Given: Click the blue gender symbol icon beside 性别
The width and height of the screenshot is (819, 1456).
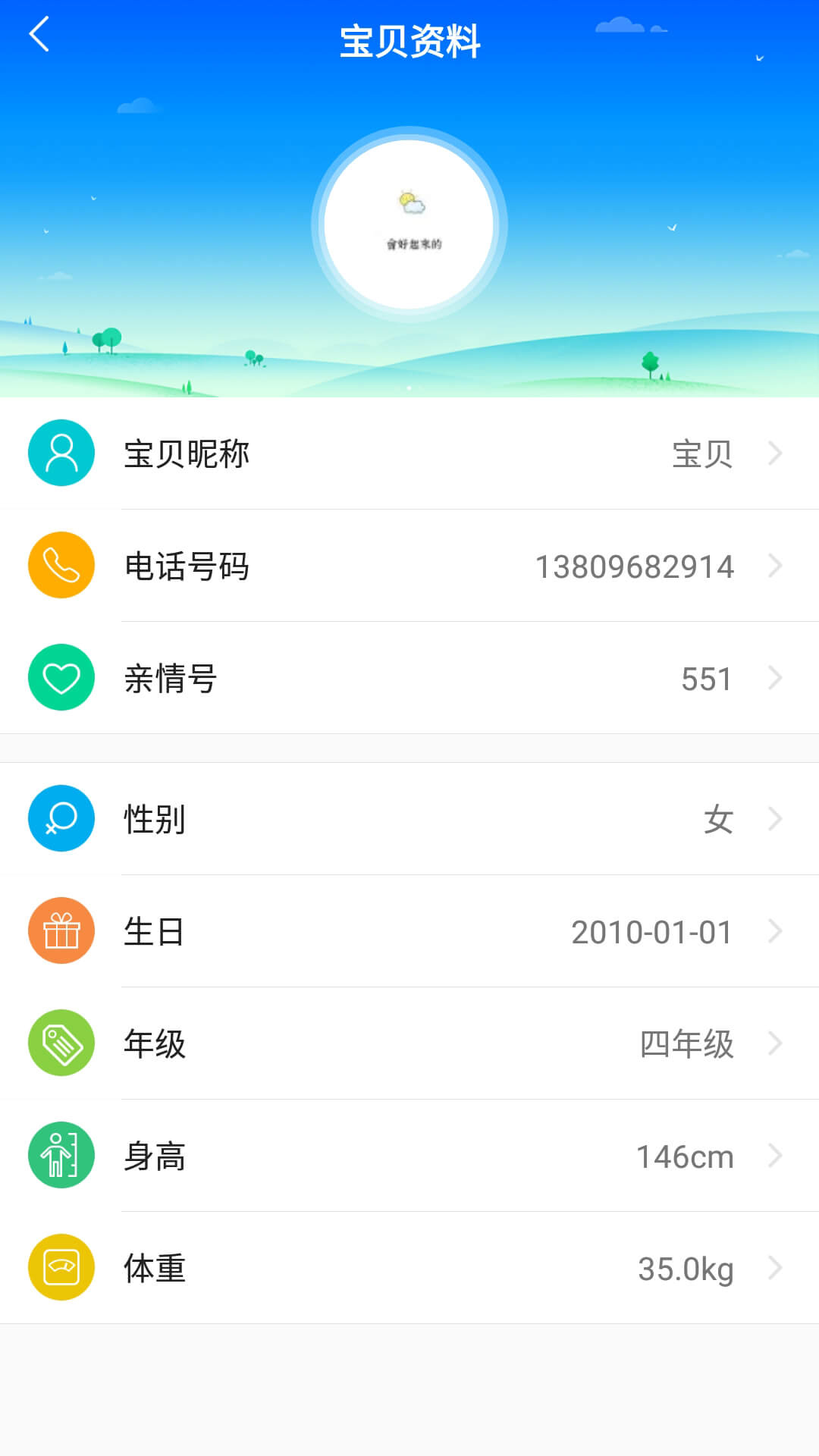Looking at the screenshot, I should 61,818.
